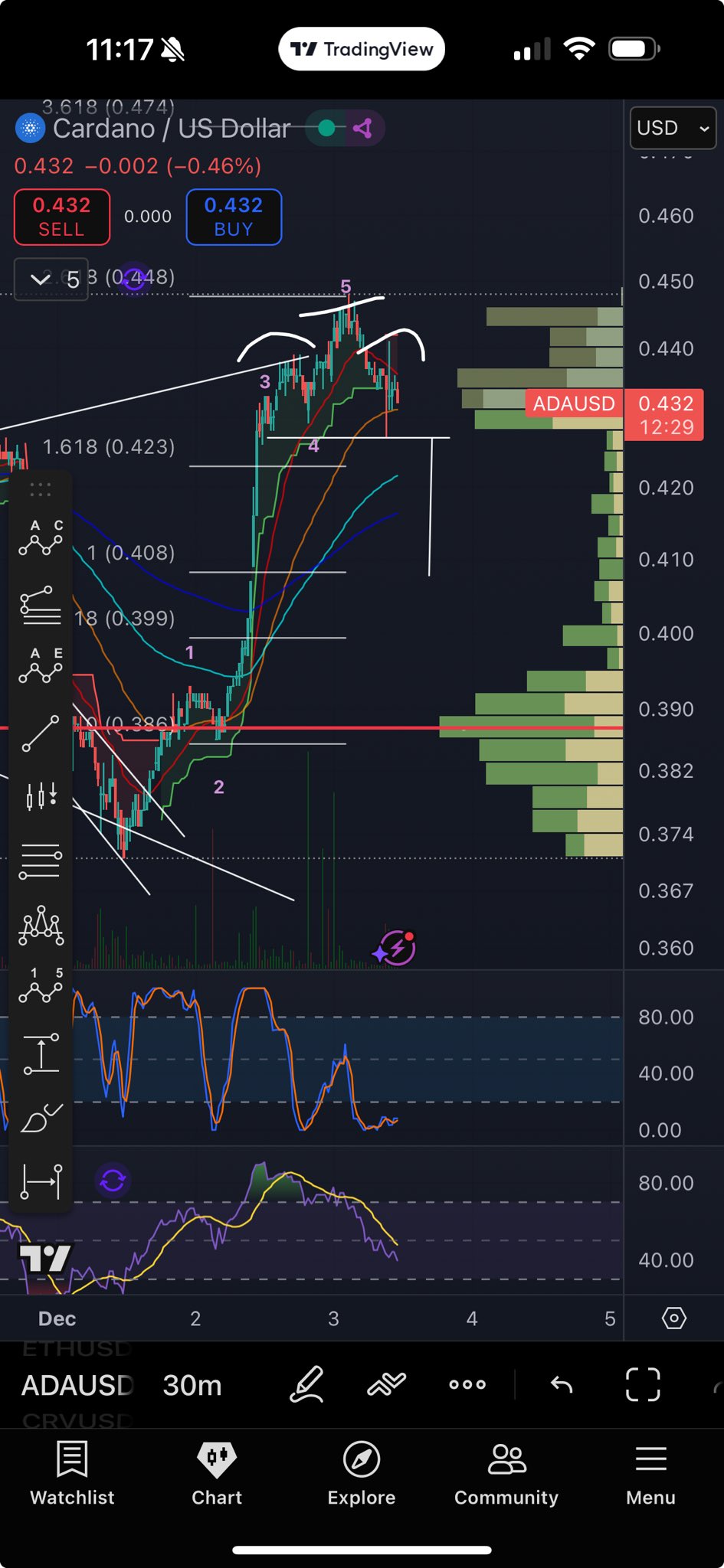Open the chart settings gear icon
This screenshot has width=724, height=1568.
(x=673, y=1318)
